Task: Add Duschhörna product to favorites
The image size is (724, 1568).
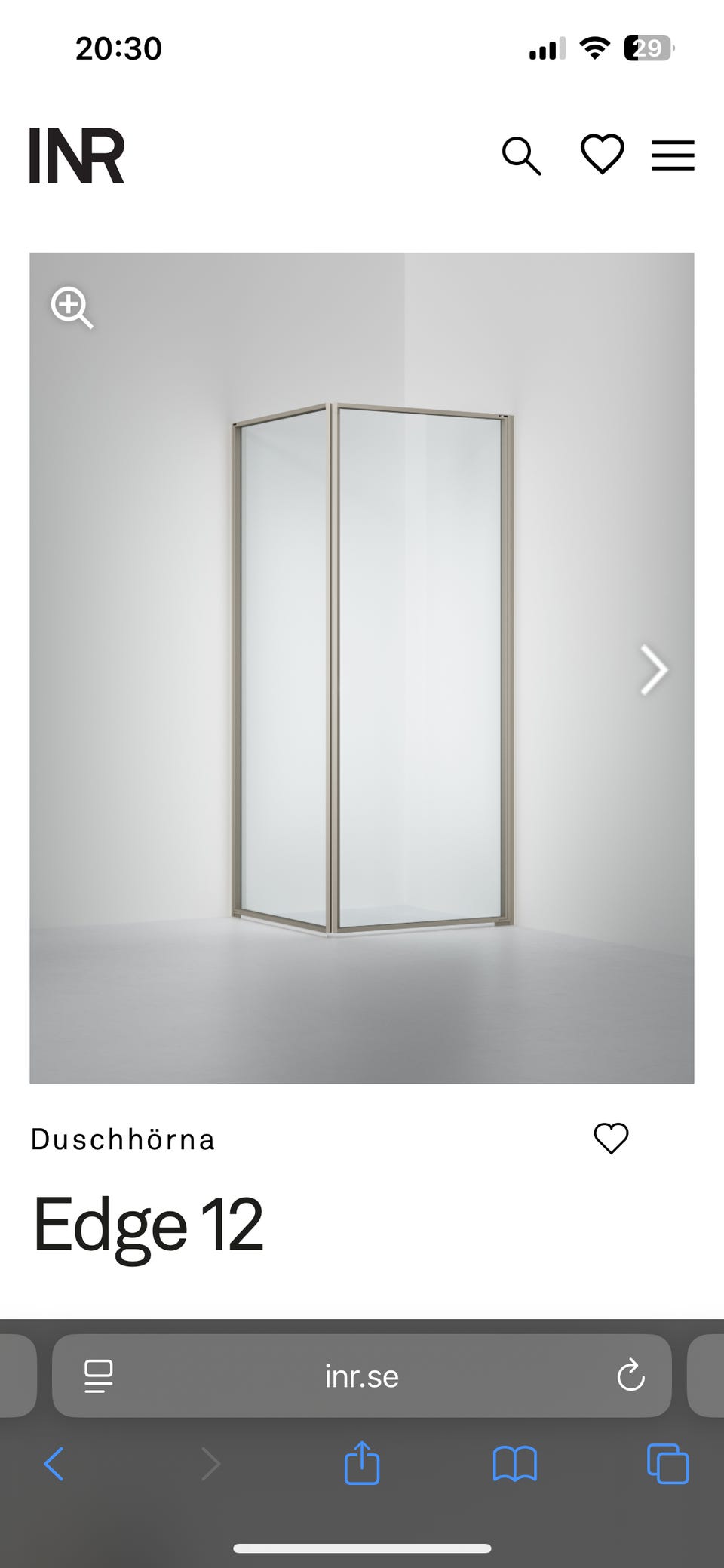Action: tap(611, 1139)
